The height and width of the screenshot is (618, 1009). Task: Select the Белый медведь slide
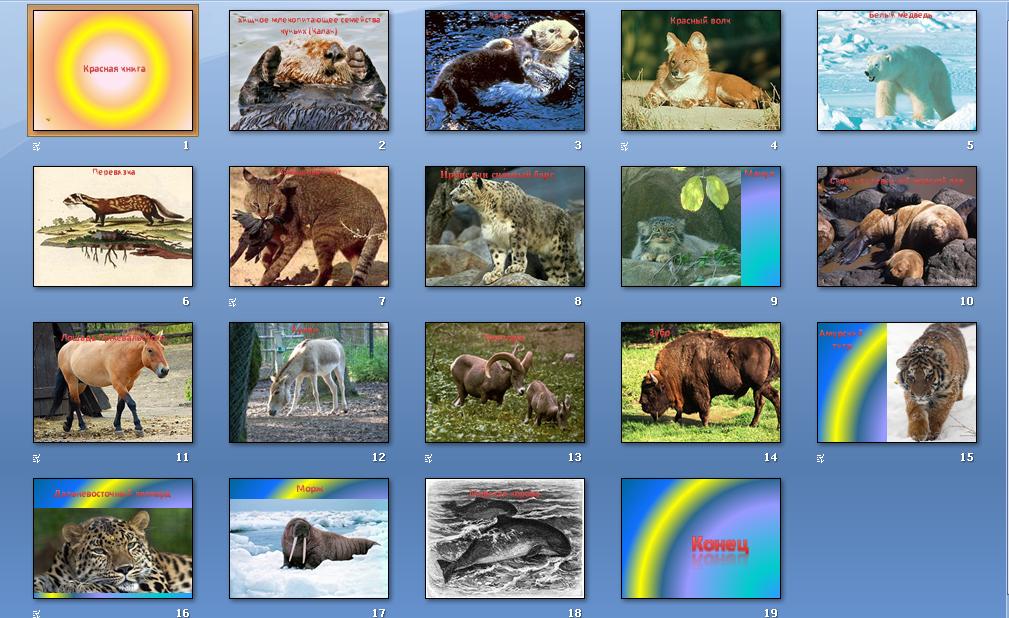click(x=897, y=71)
